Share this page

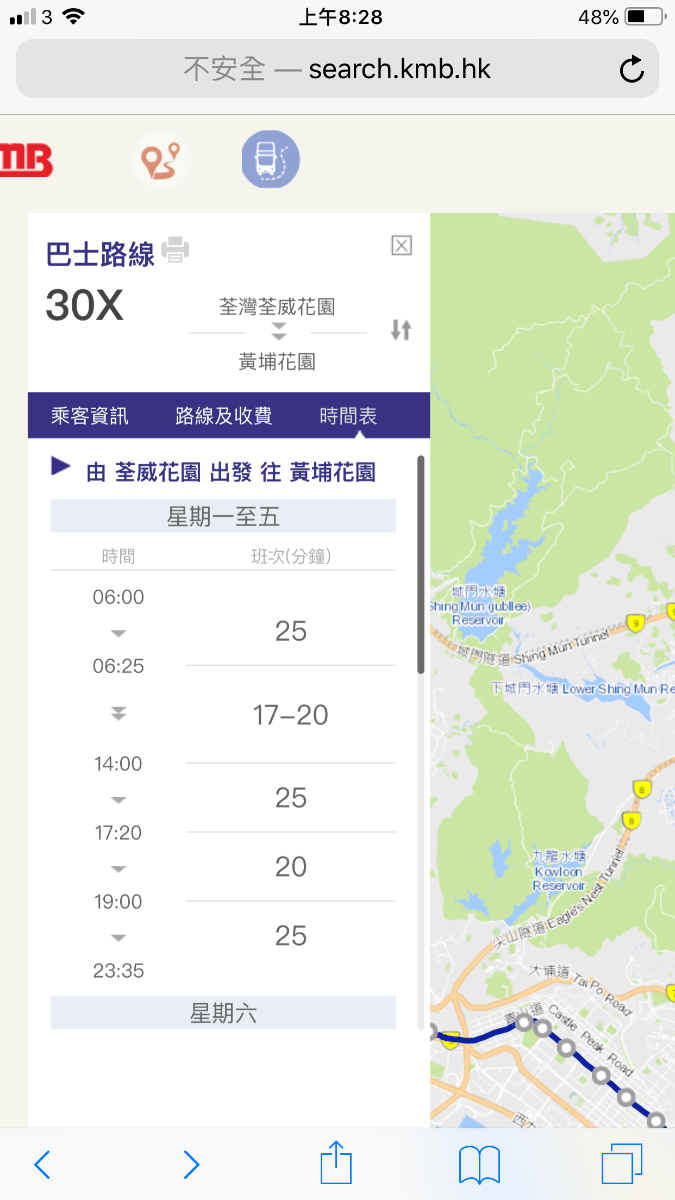[336, 1164]
